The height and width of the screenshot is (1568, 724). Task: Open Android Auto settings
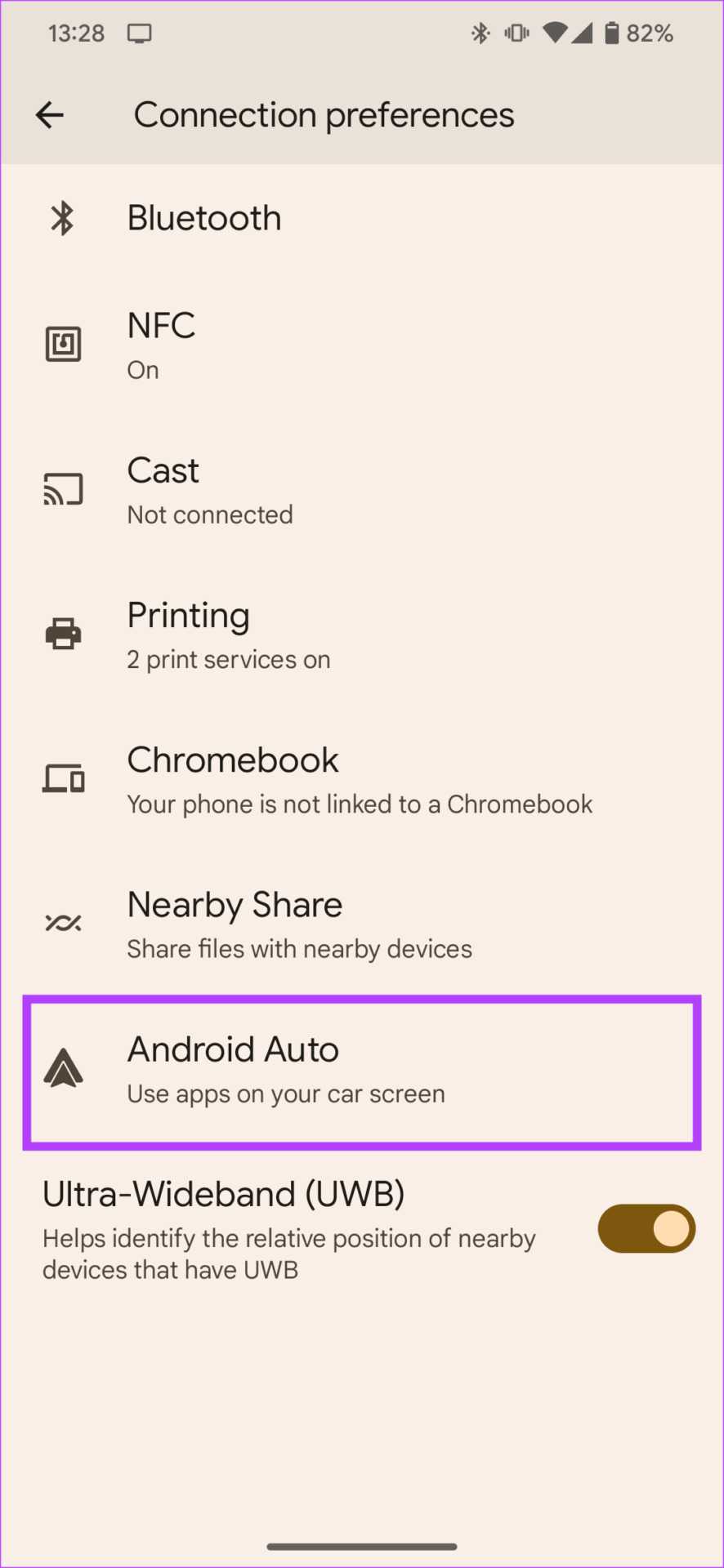click(x=286, y=1070)
